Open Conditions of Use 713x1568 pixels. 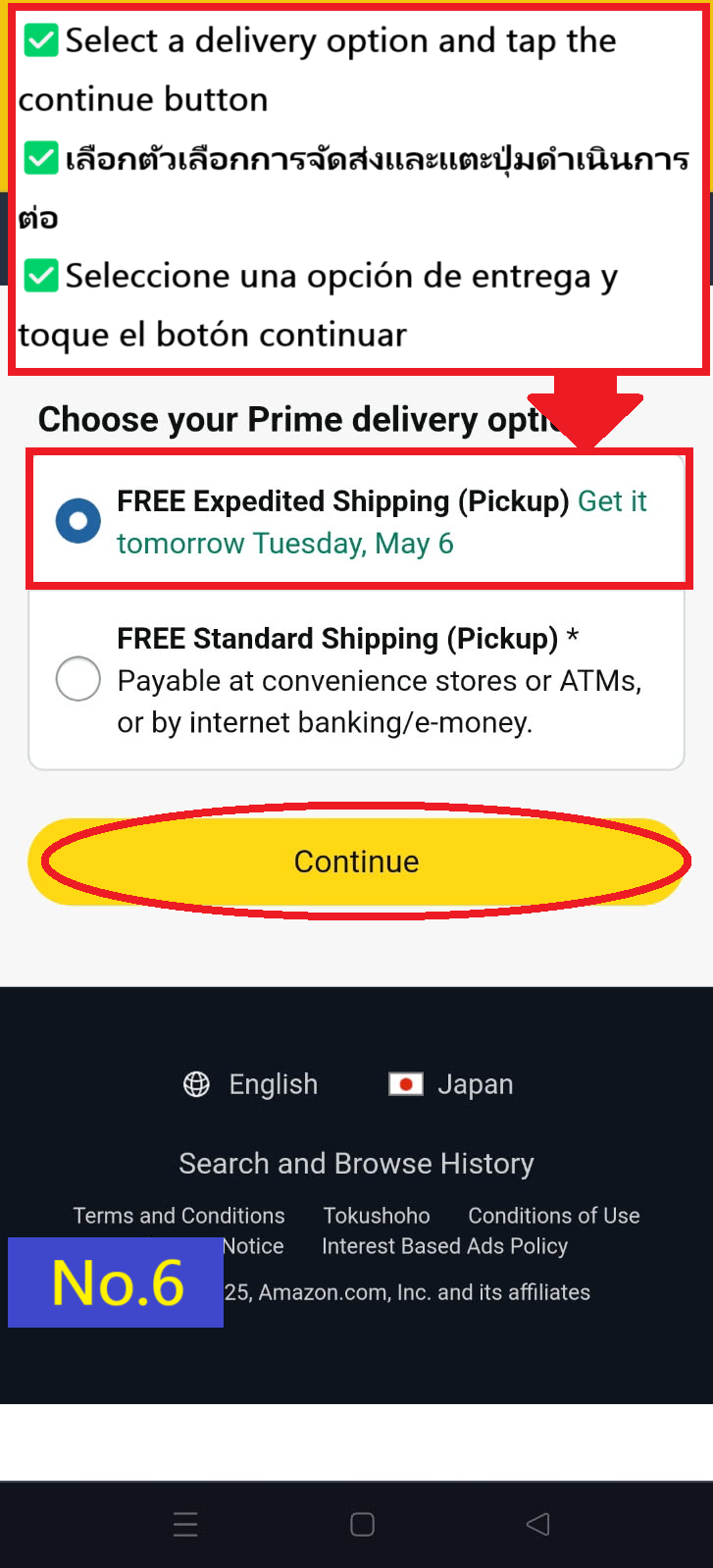(x=553, y=1216)
